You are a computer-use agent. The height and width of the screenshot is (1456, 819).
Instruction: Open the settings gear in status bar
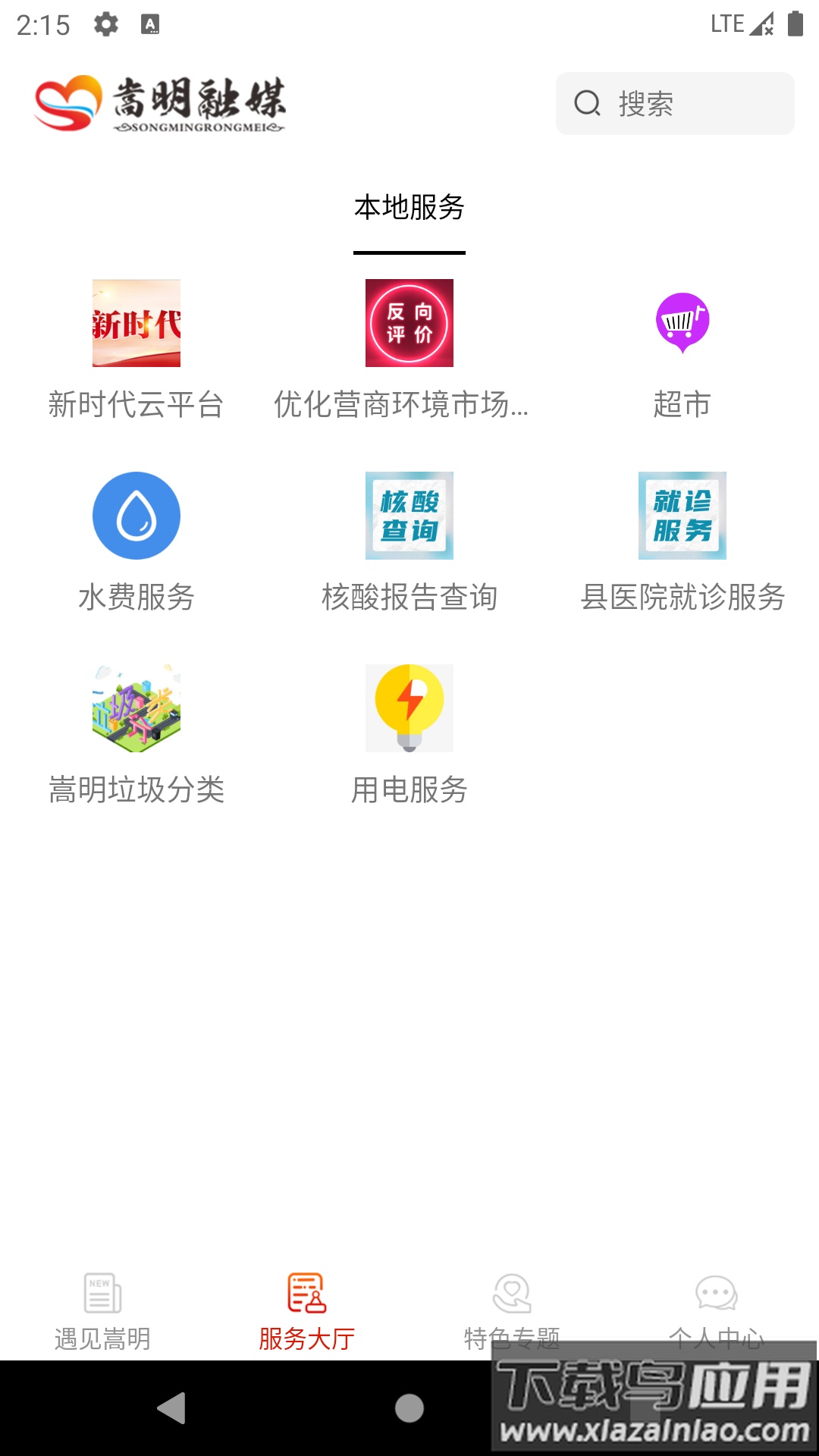point(105,23)
